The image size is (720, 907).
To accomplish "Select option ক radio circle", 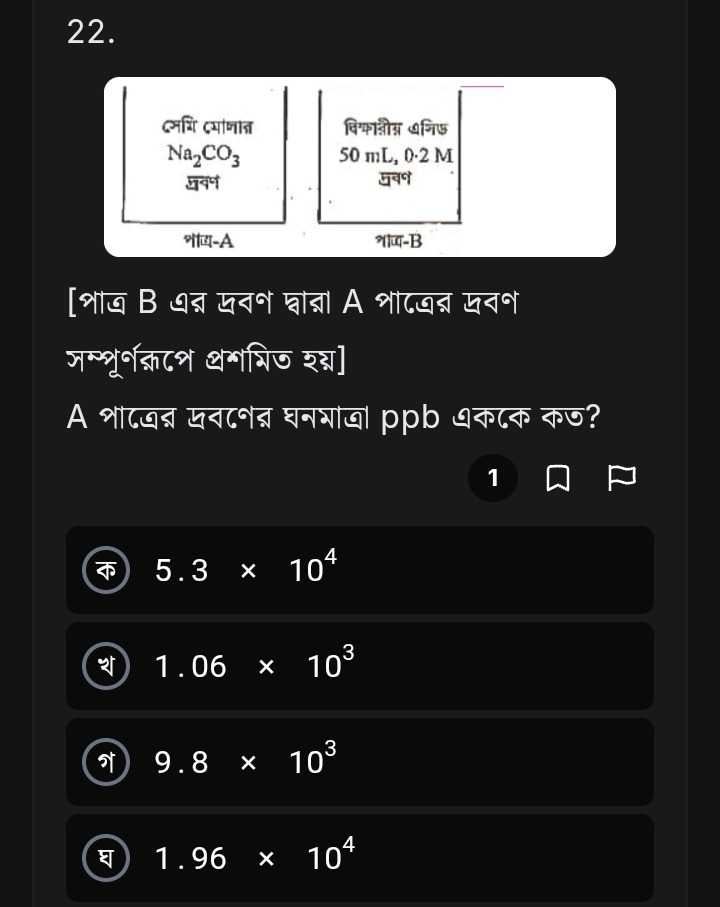I will tap(105, 570).
